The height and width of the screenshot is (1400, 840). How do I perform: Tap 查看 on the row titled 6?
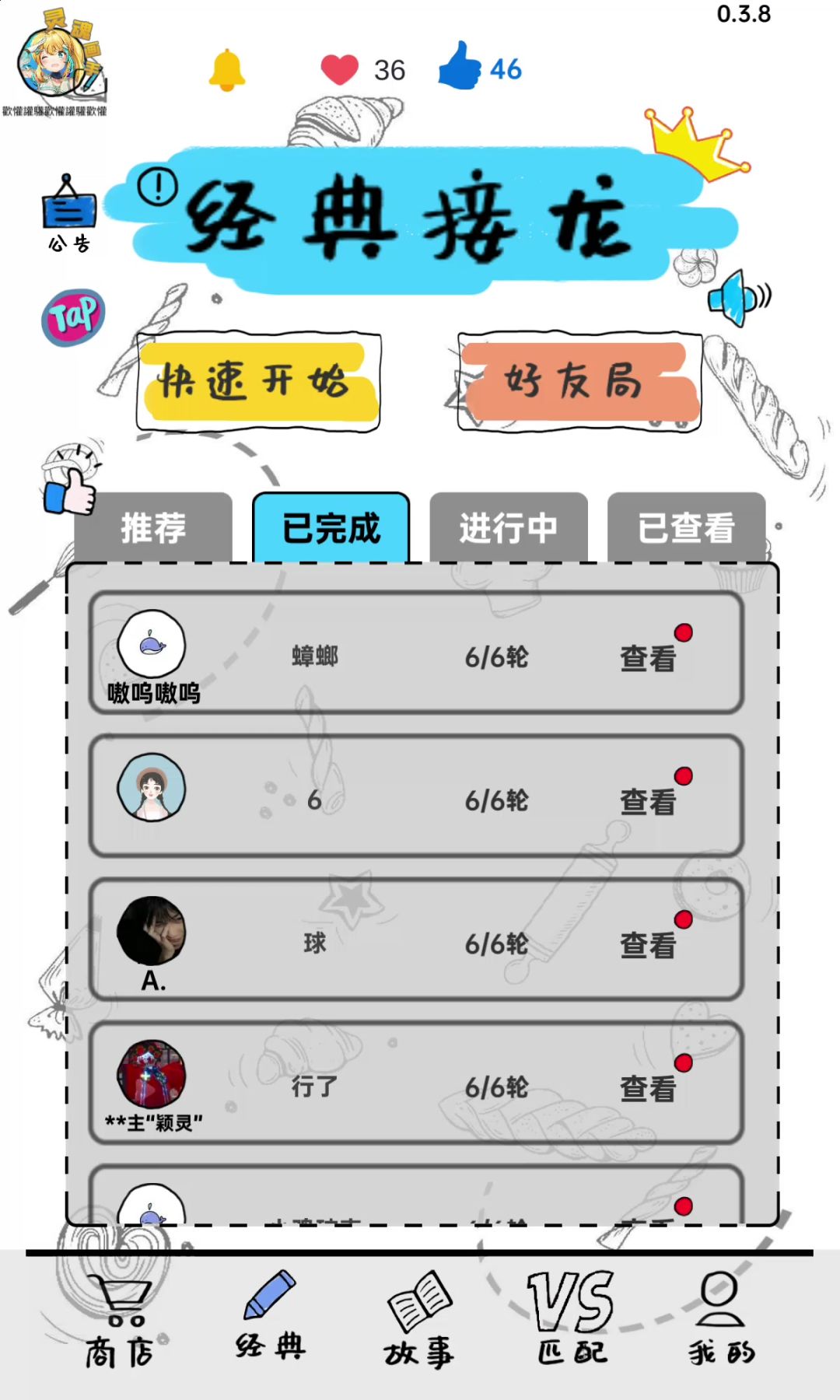pyautogui.click(x=648, y=801)
